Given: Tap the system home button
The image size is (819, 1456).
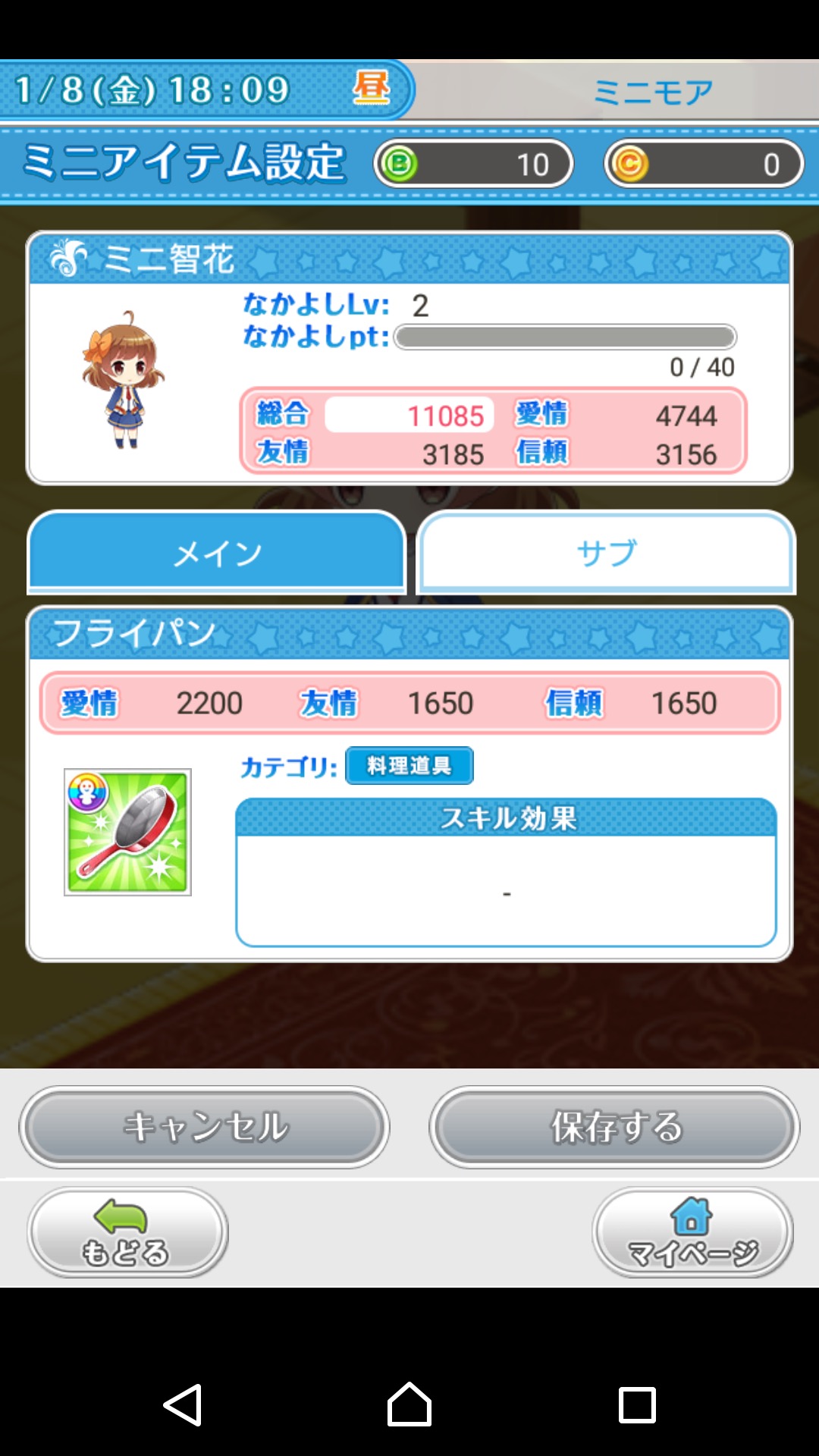Looking at the screenshot, I should [409, 1404].
